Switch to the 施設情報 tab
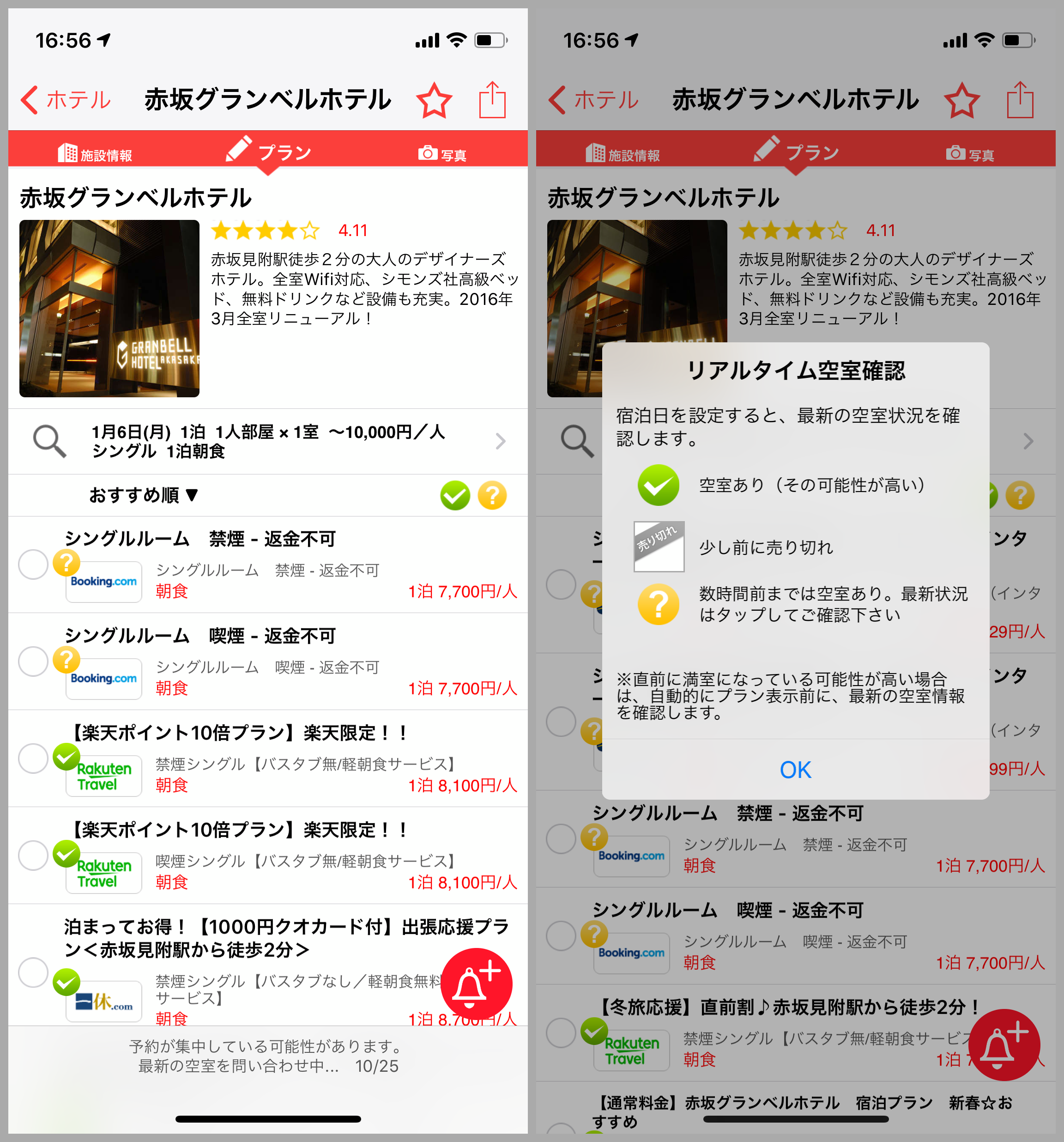 coord(95,153)
